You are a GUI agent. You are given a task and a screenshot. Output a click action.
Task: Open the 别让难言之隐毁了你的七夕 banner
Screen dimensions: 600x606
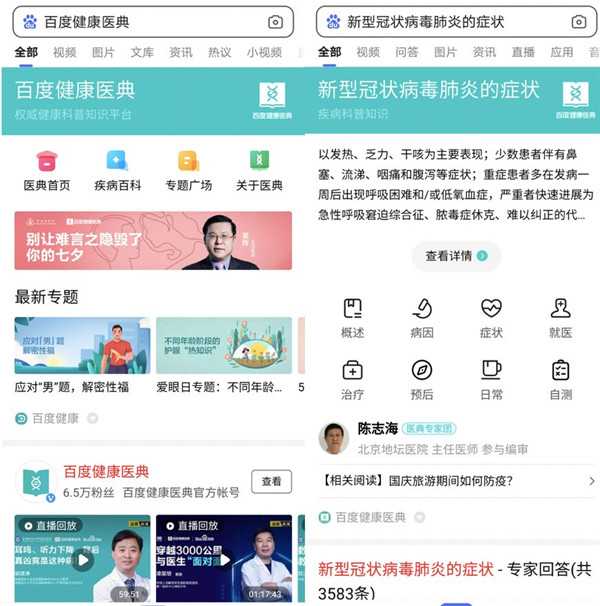(x=153, y=240)
